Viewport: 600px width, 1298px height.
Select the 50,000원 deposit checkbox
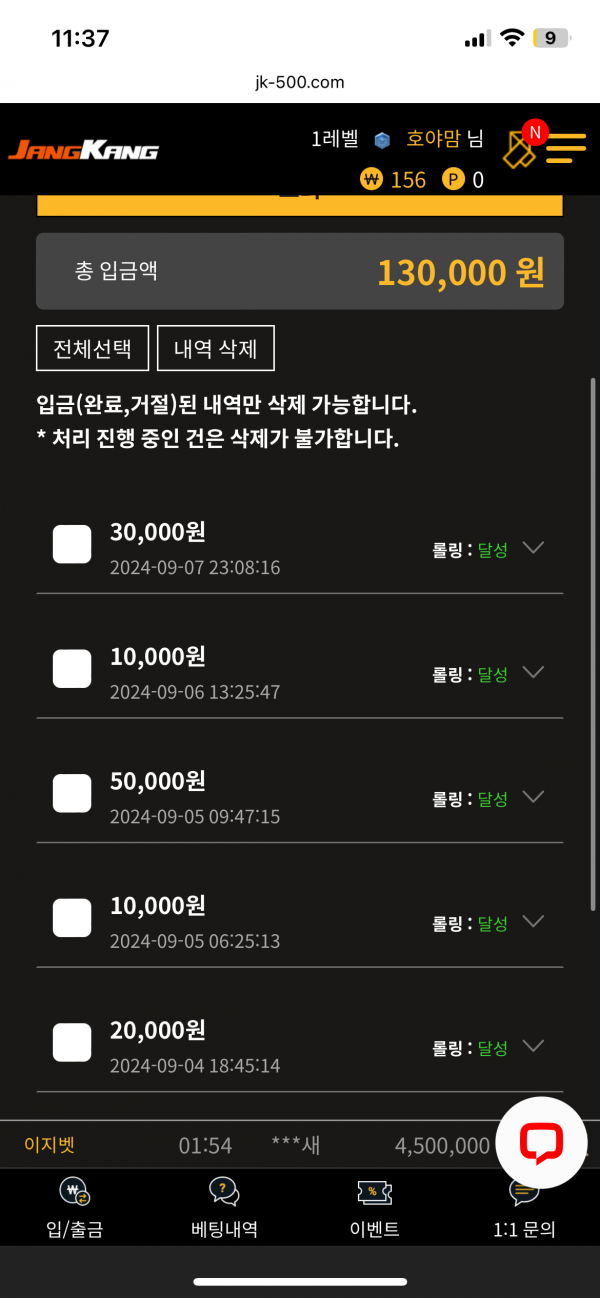coord(72,793)
